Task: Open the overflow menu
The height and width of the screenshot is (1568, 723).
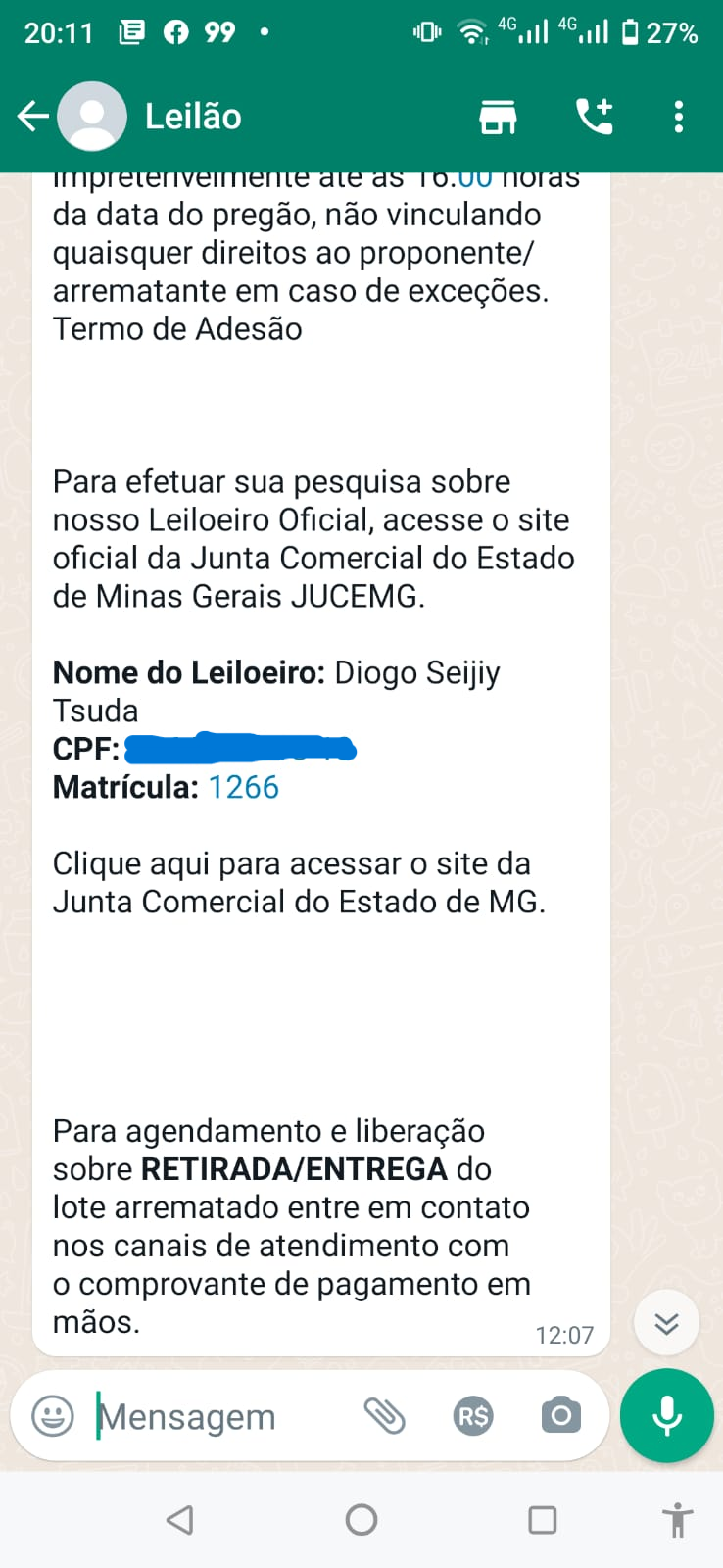Action: tap(678, 117)
